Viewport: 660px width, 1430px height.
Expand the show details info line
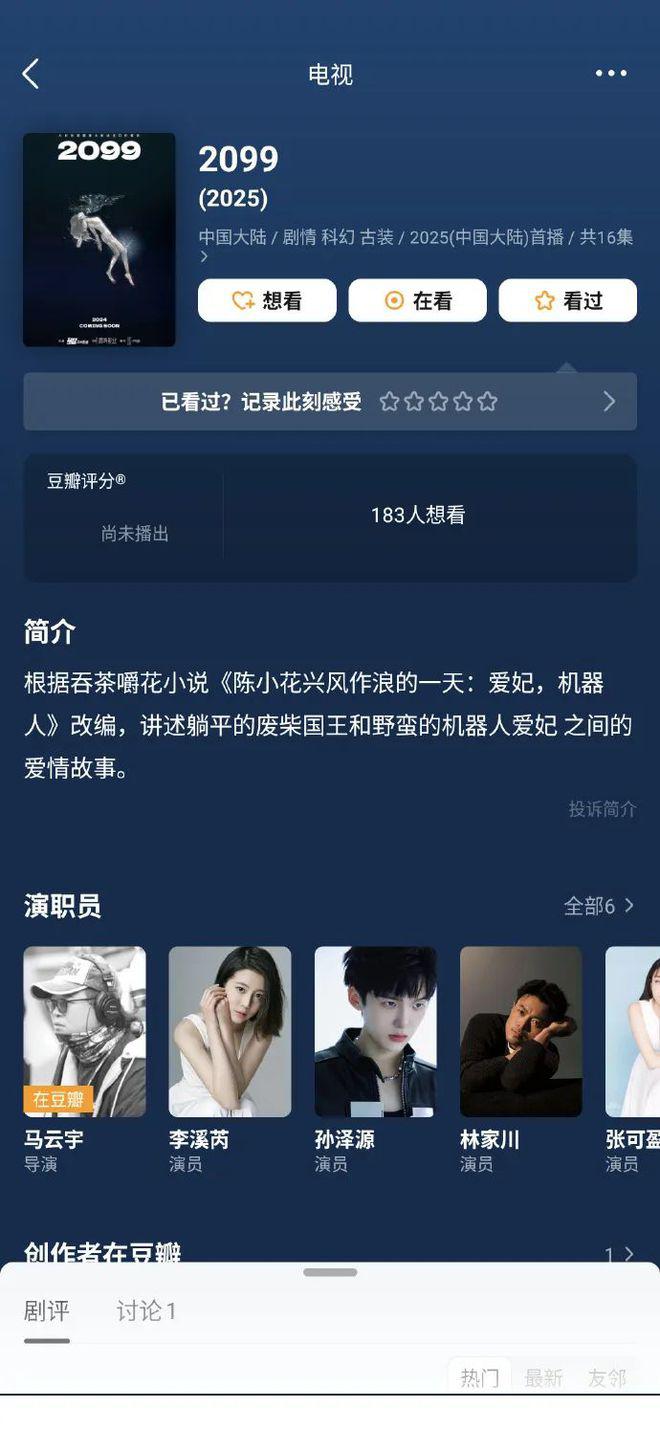204,257
